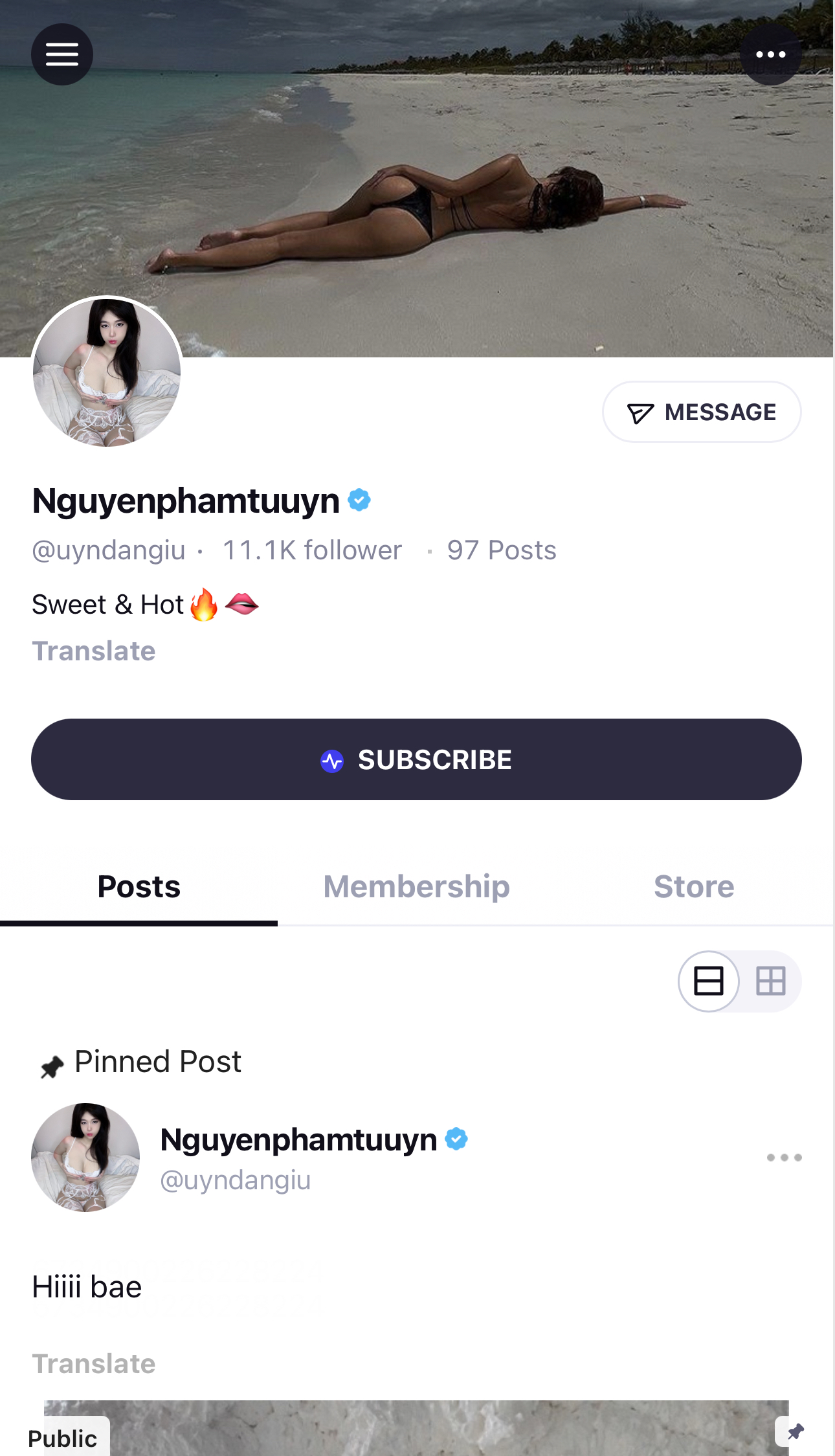Select the single-column list view
The width and height of the screenshot is (835, 1456).
(709, 981)
